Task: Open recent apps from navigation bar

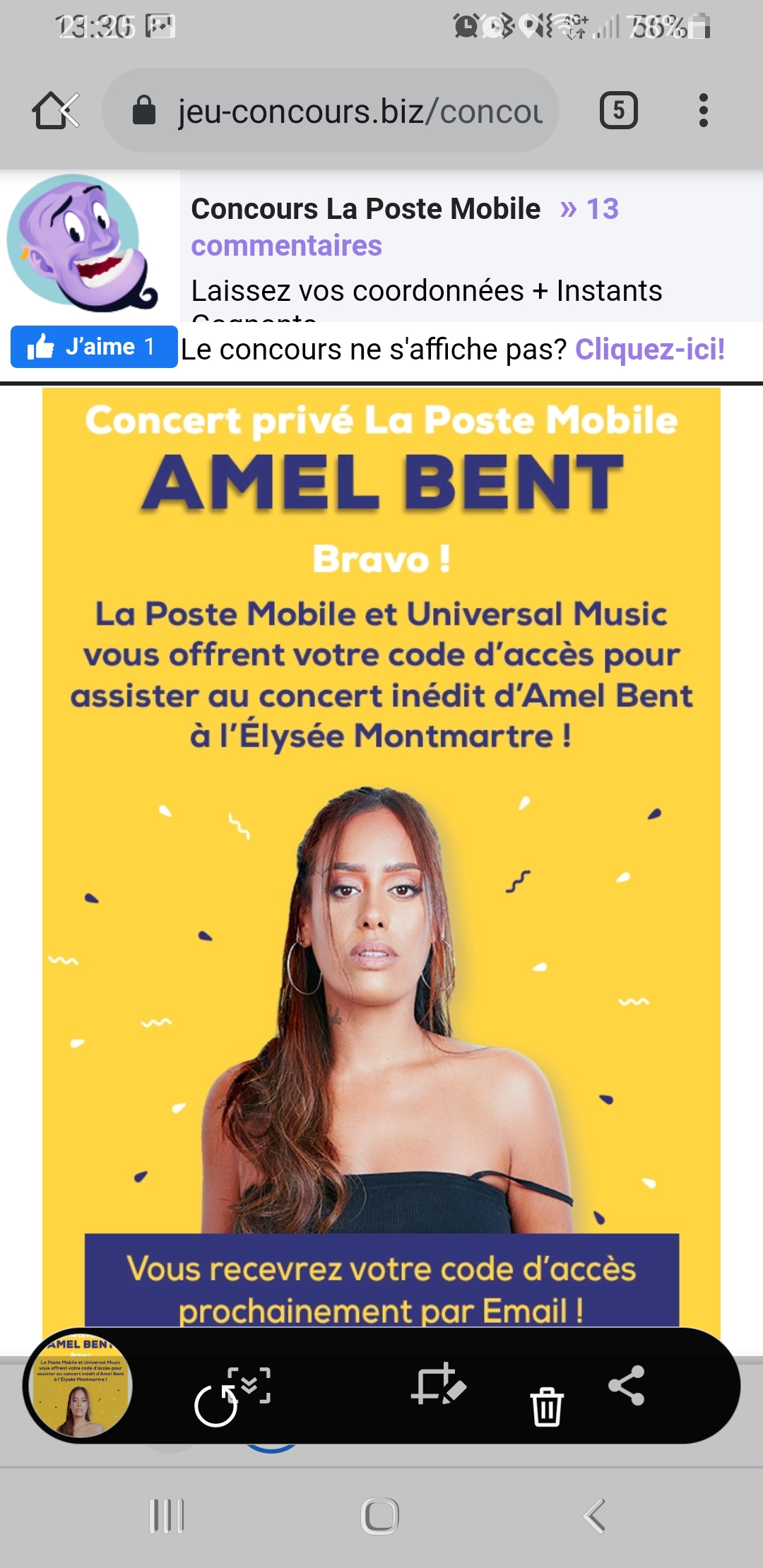Action: pyautogui.click(x=167, y=1516)
